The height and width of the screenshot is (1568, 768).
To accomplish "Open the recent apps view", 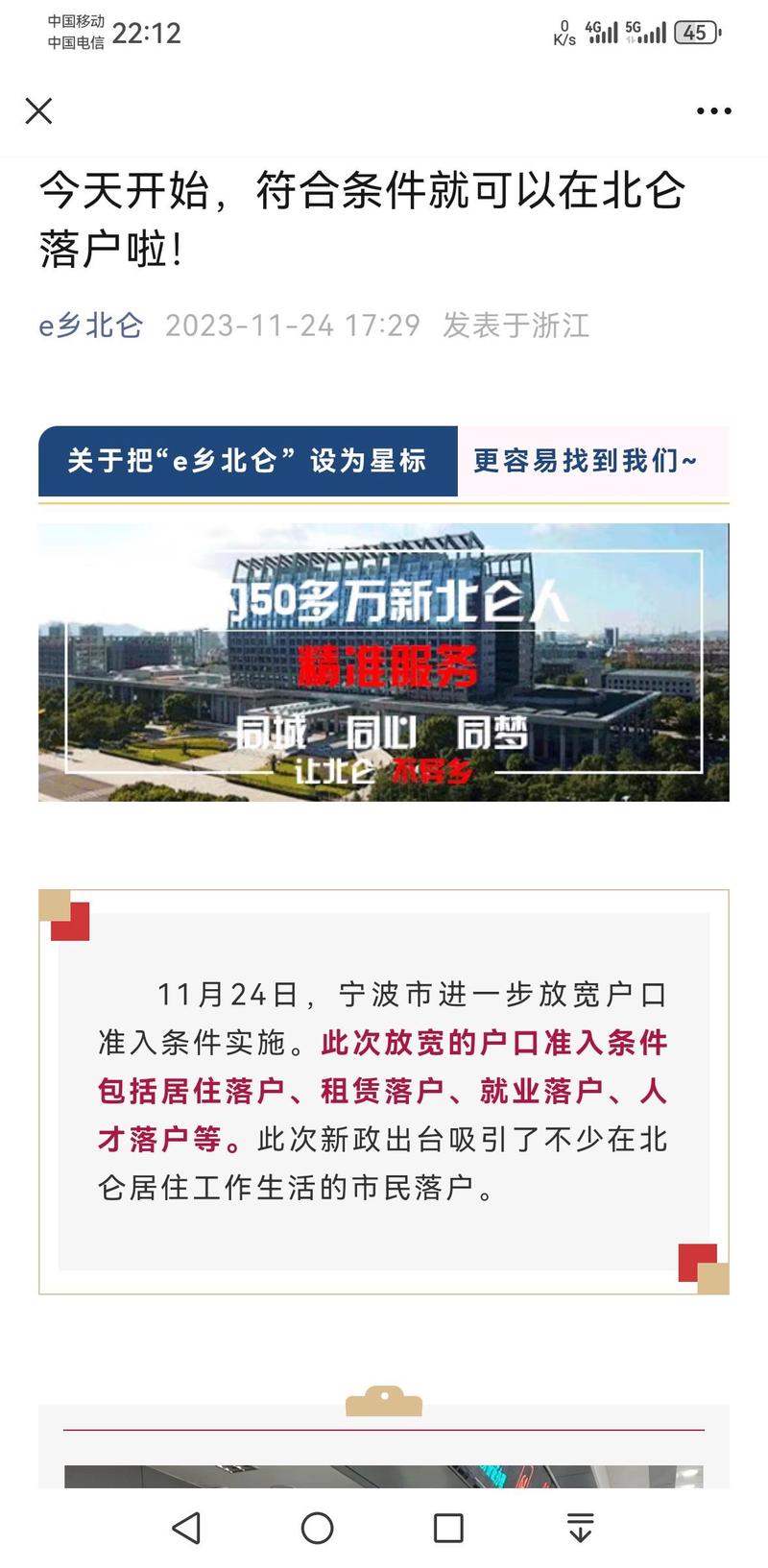I will (x=448, y=1528).
